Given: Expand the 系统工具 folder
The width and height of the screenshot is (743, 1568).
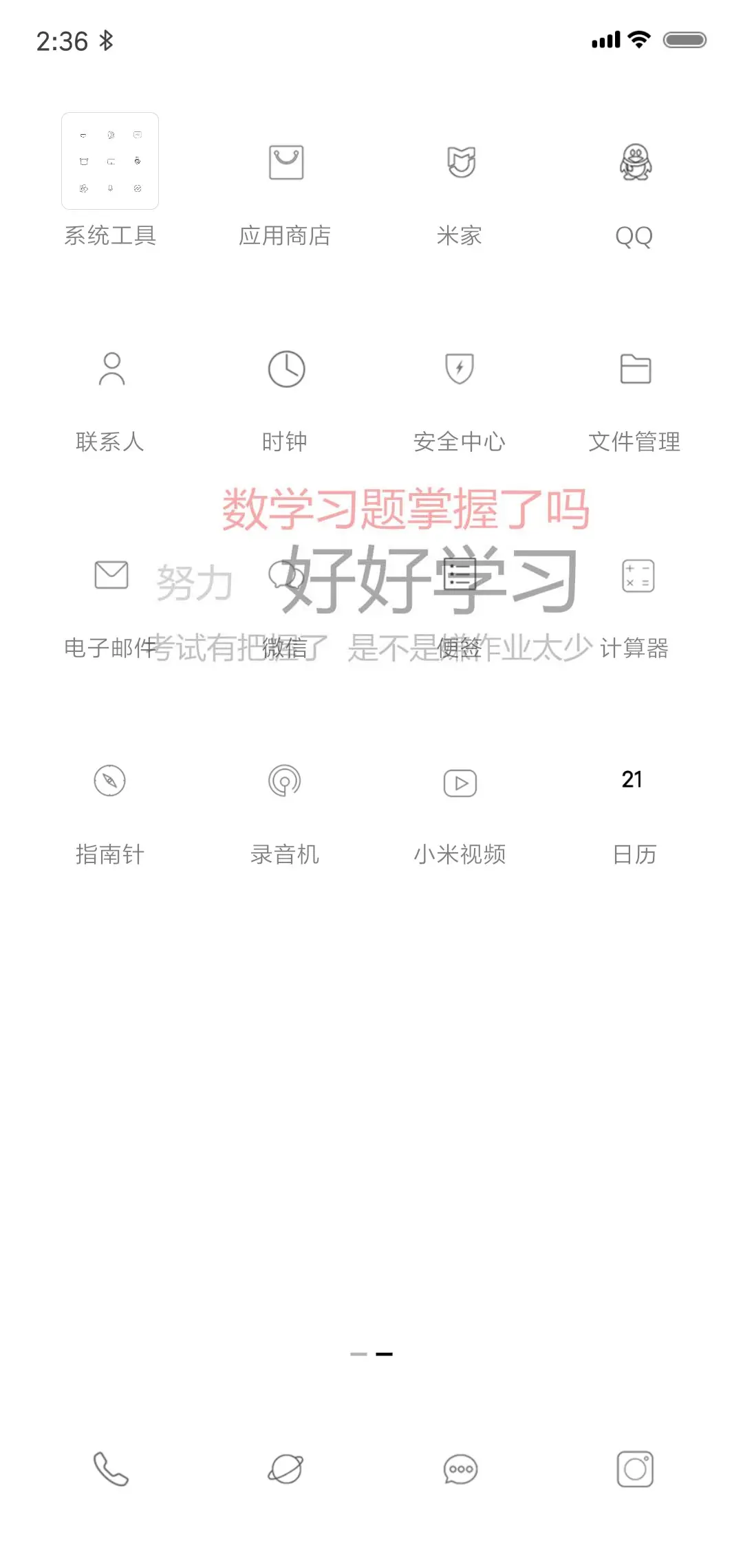Looking at the screenshot, I should 110,161.
